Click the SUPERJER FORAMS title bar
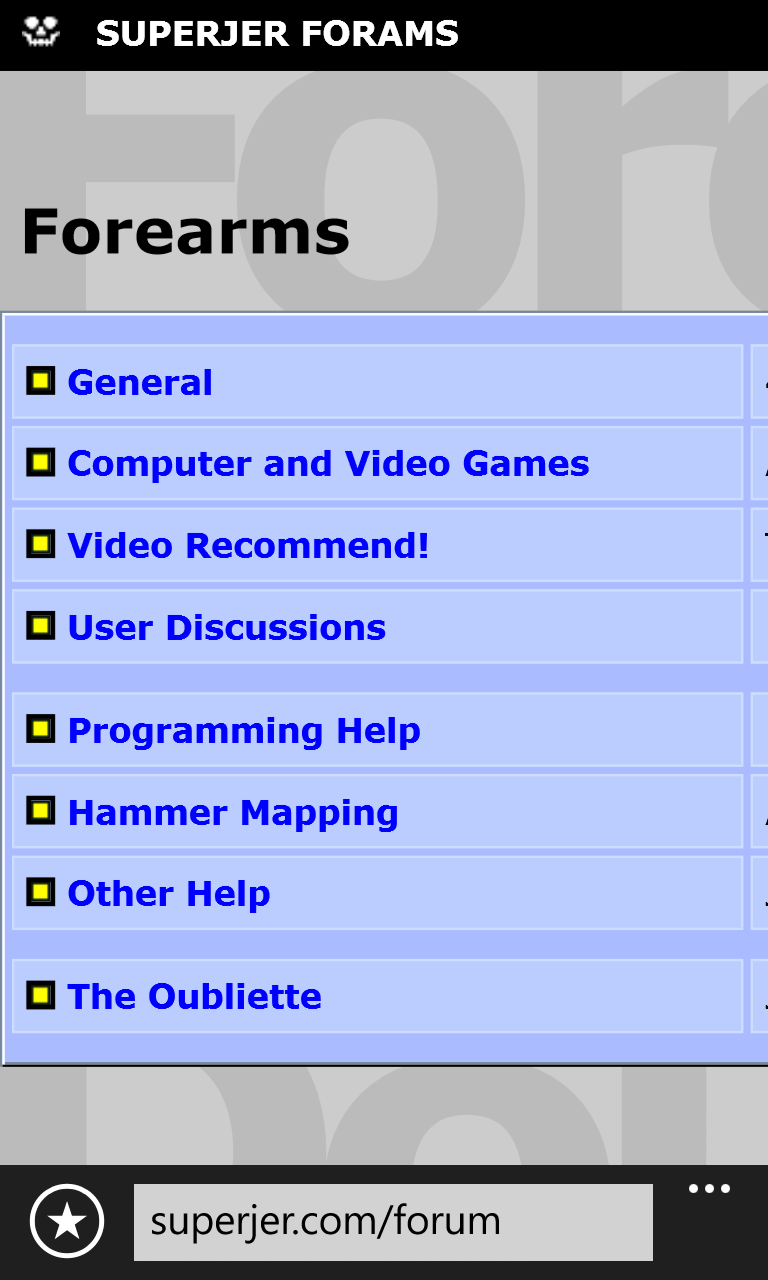The height and width of the screenshot is (1280, 768). point(277,33)
